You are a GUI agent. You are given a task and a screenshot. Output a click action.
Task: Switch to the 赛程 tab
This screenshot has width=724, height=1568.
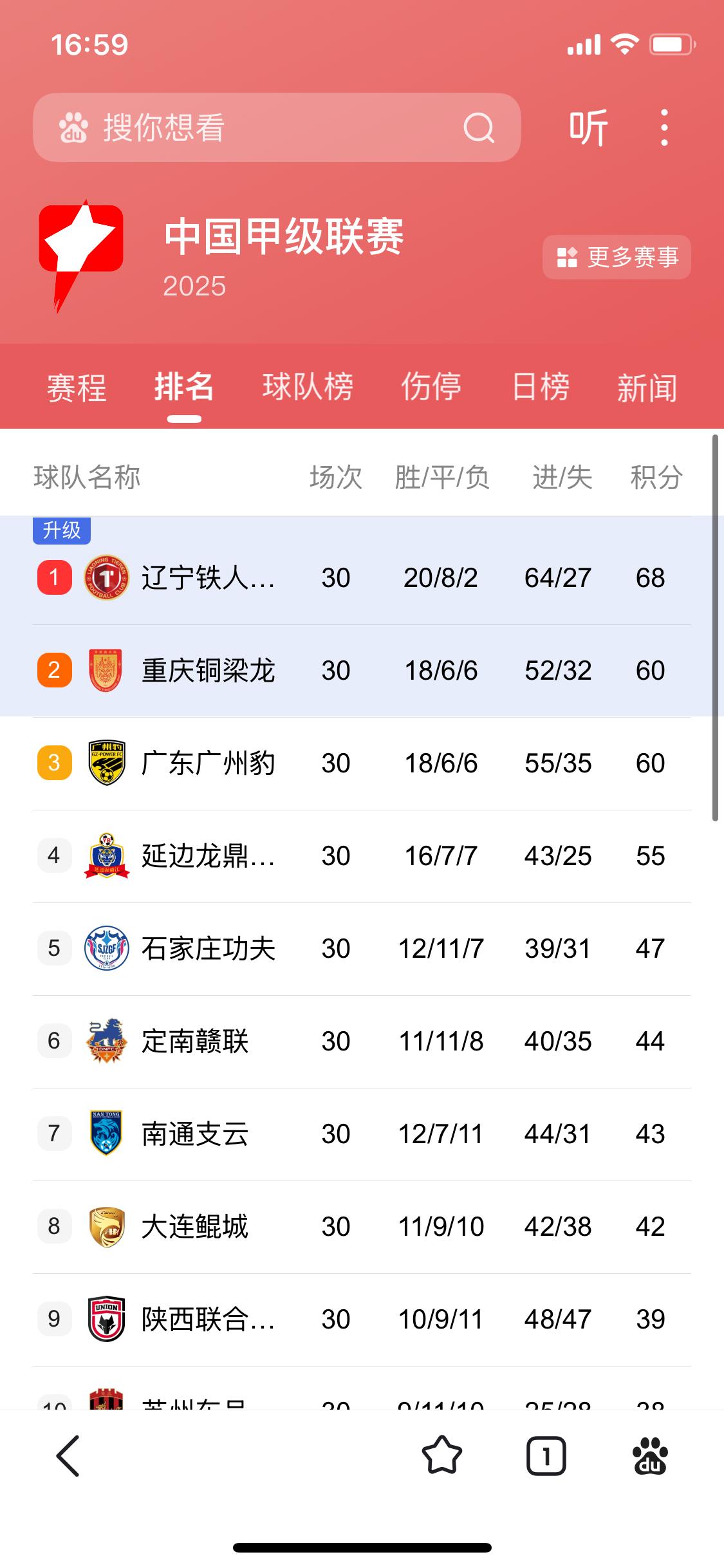pyautogui.click(x=75, y=387)
